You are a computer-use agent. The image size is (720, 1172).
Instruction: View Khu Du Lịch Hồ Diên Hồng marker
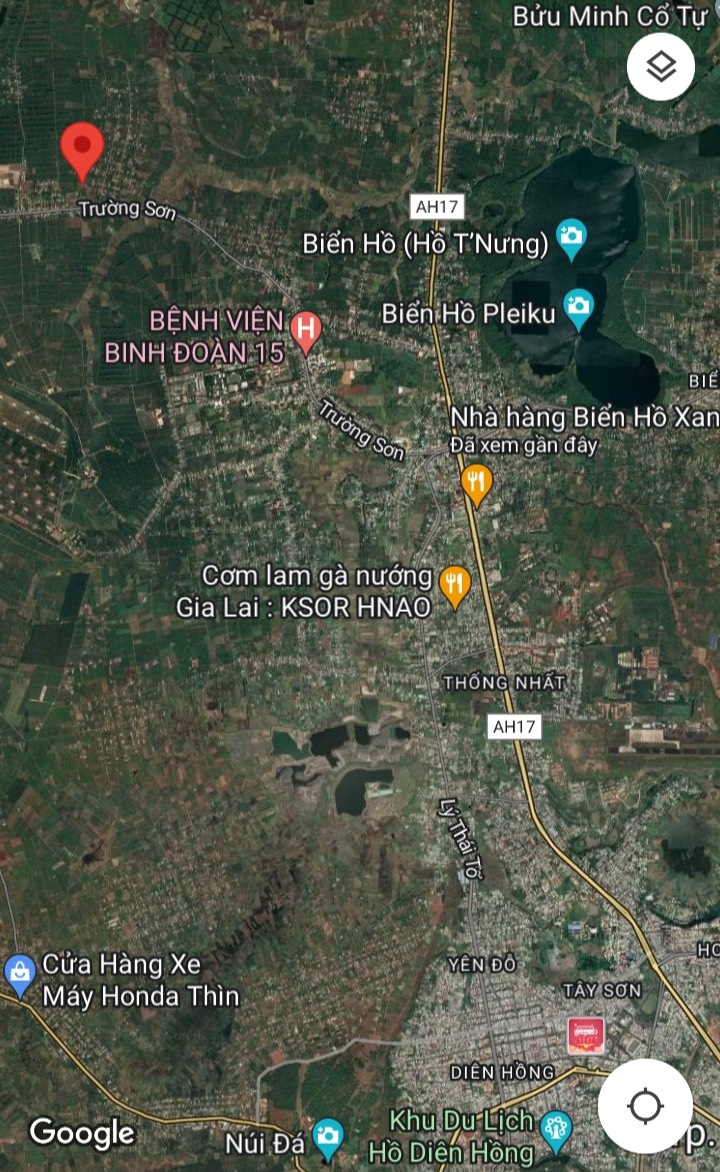point(555,1130)
